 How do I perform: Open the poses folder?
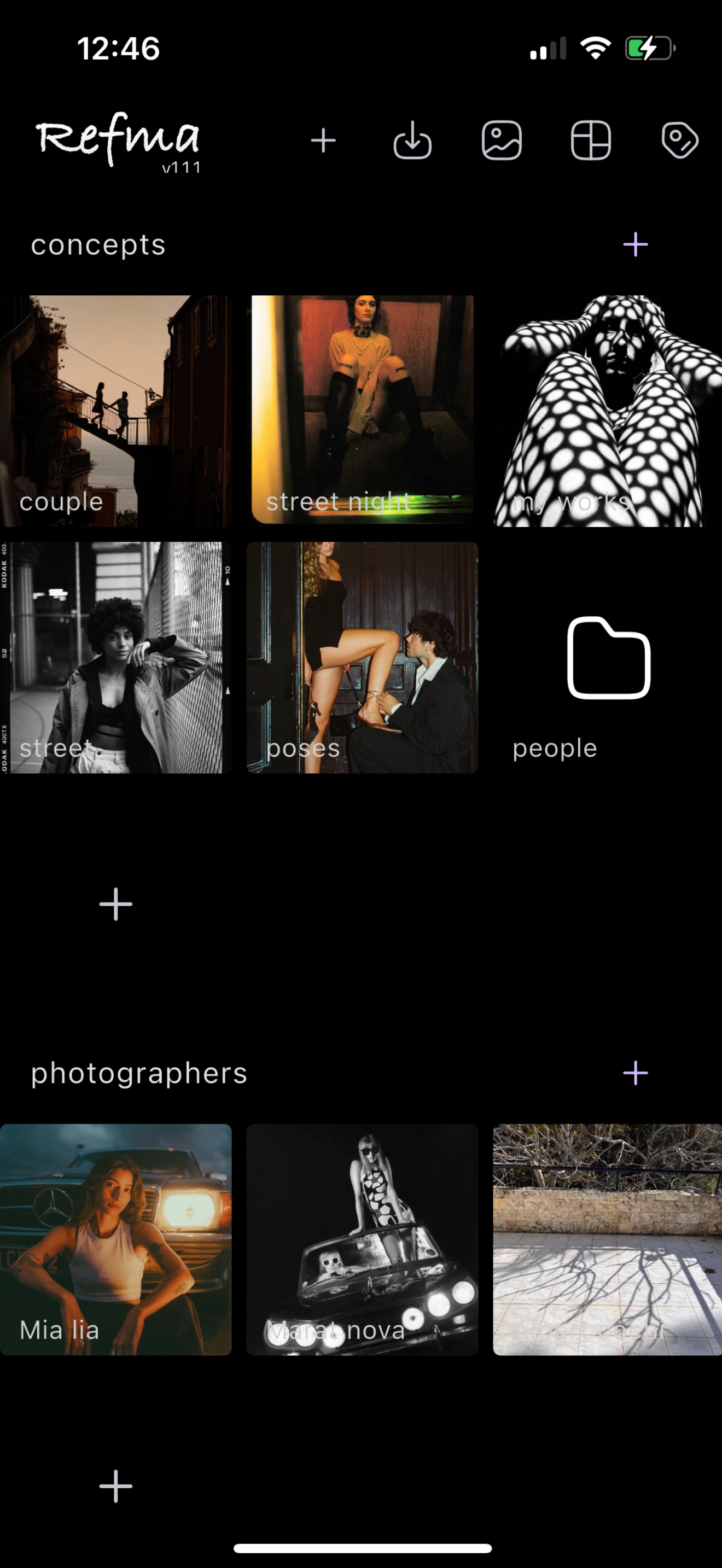(362, 658)
